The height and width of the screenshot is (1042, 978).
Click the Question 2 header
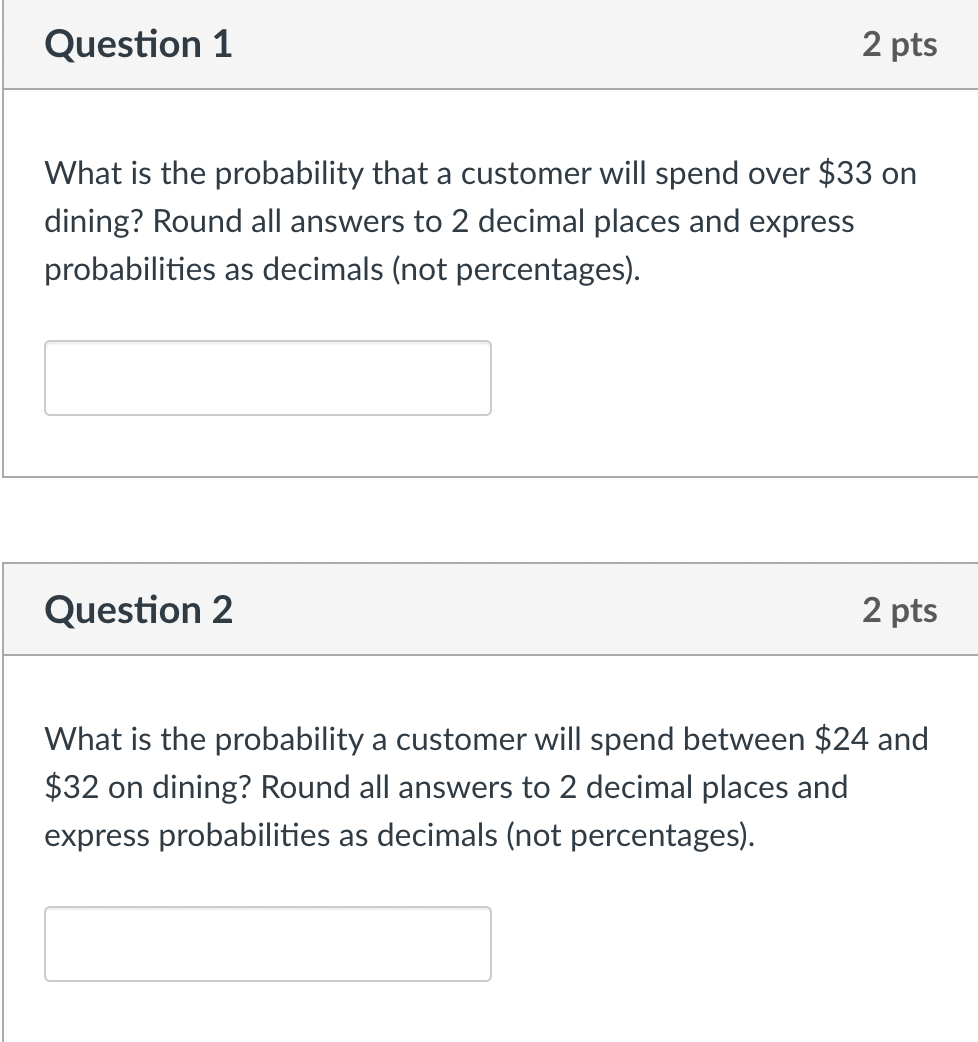[x=140, y=609]
